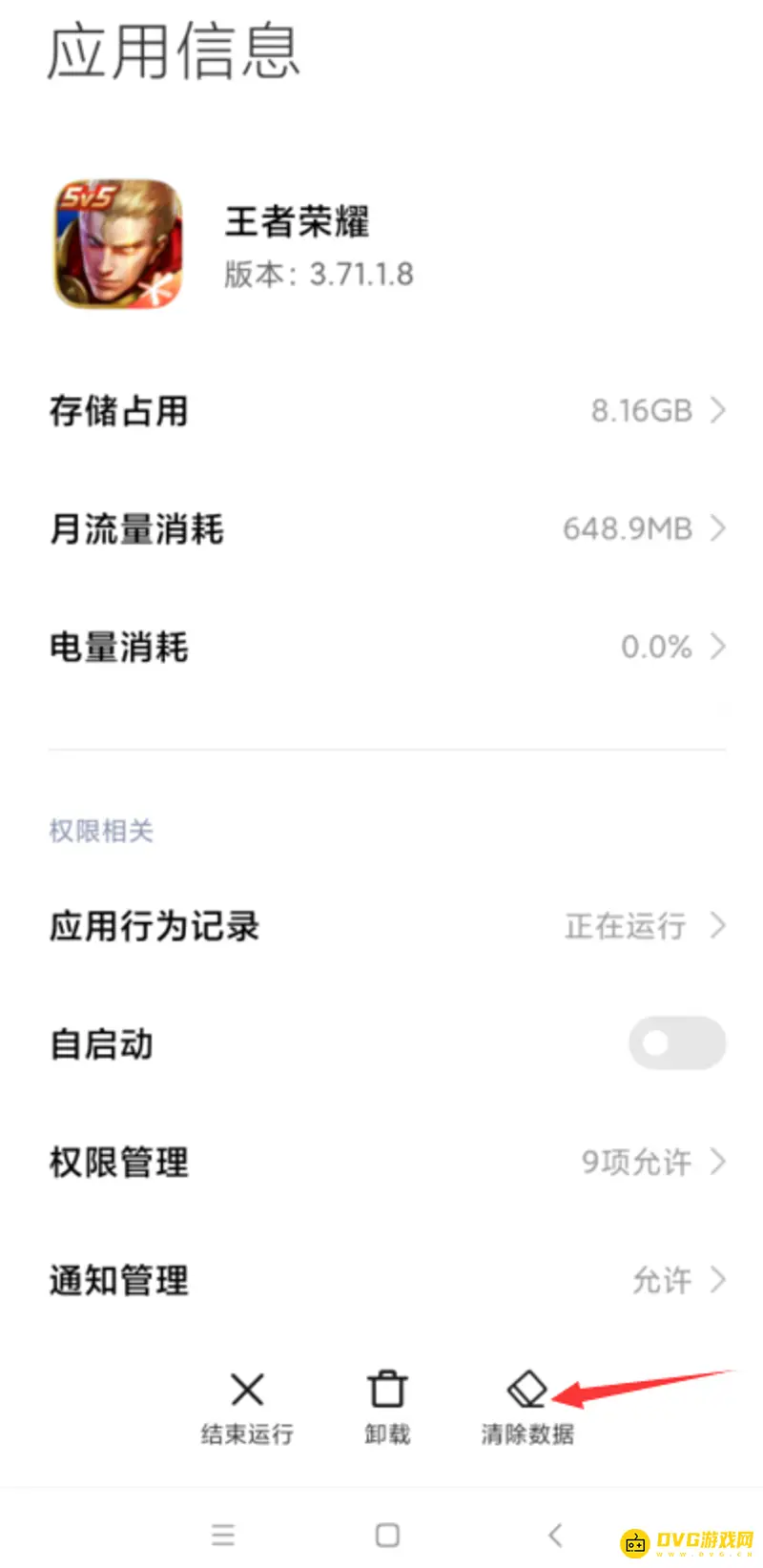Tap the 结束运行 X icon
This screenshot has width=763, height=1568.
pyautogui.click(x=246, y=1389)
